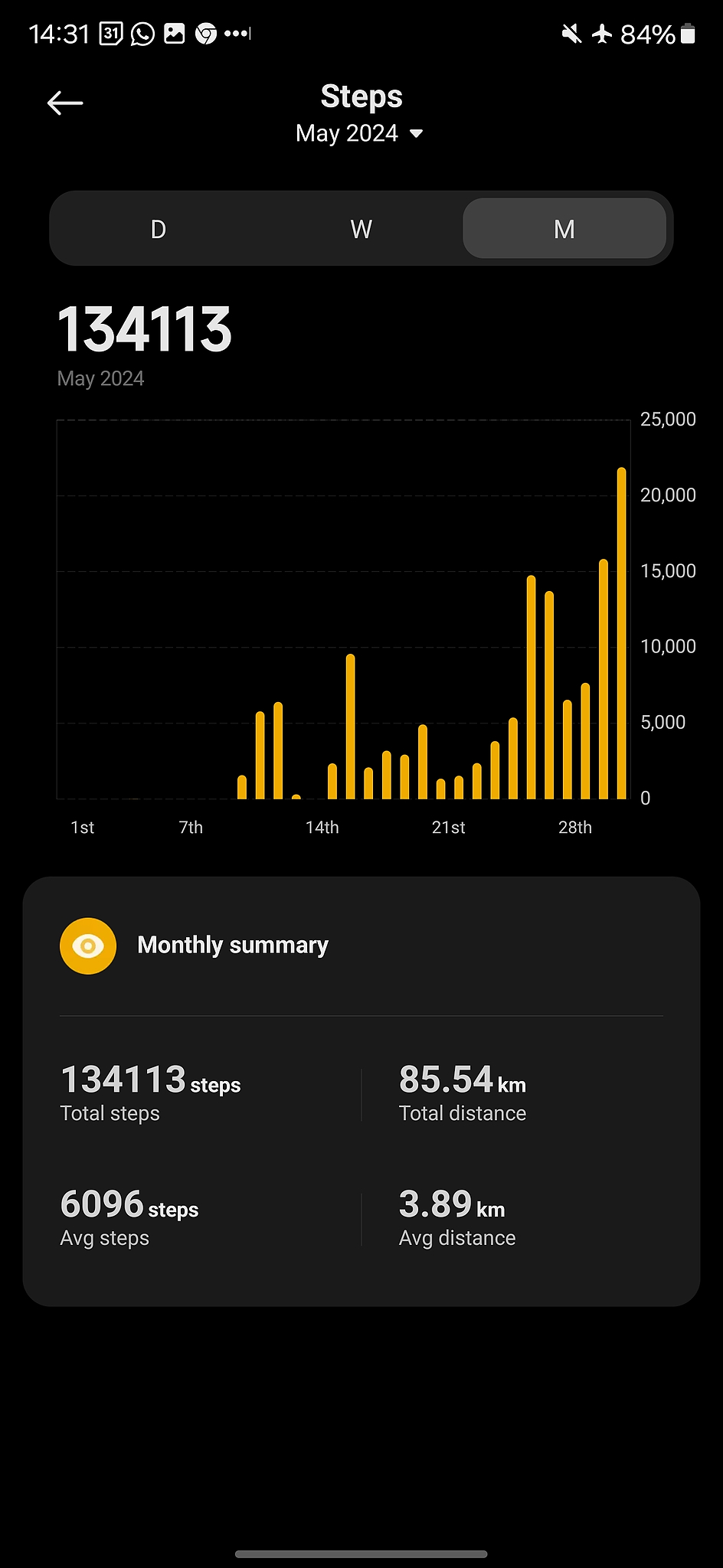Viewport: 723px width, 1568px height.
Task: Go back using the arrow icon
Action: click(65, 103)
